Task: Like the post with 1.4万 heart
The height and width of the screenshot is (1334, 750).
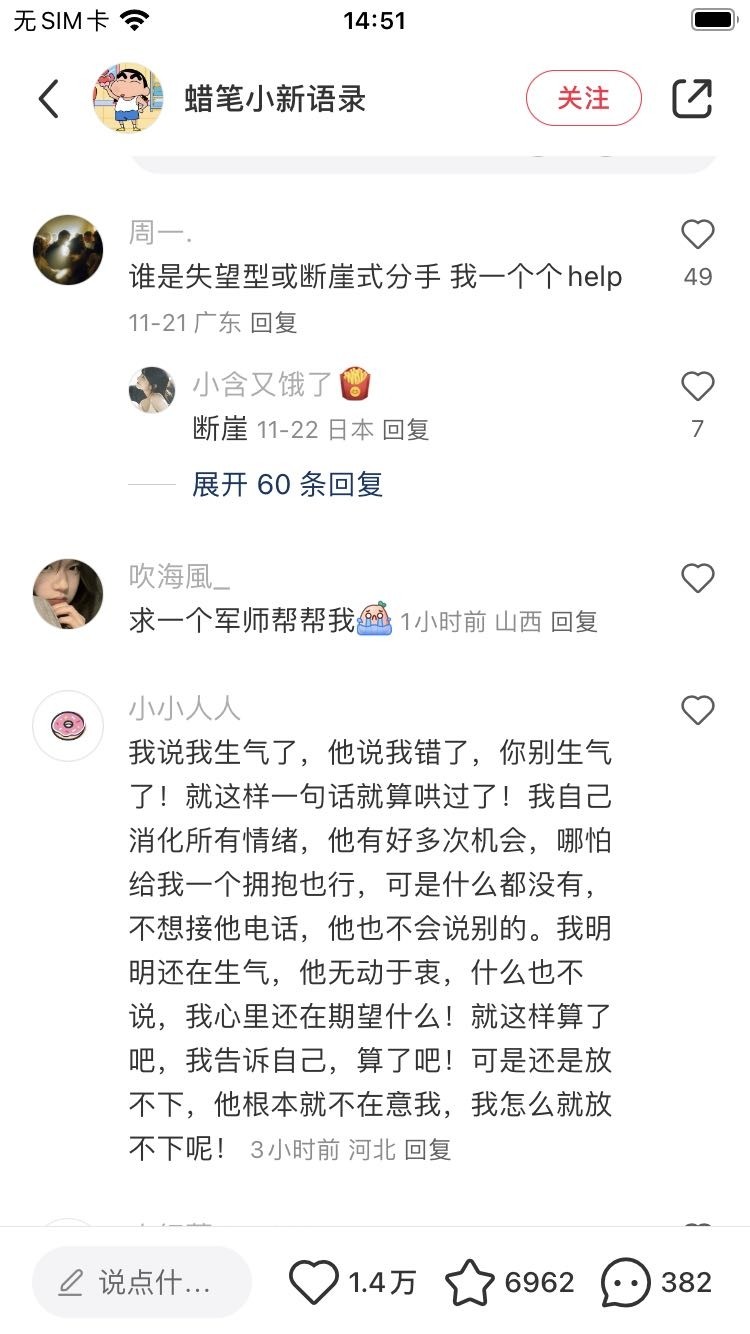Action: coord(314,1282)
